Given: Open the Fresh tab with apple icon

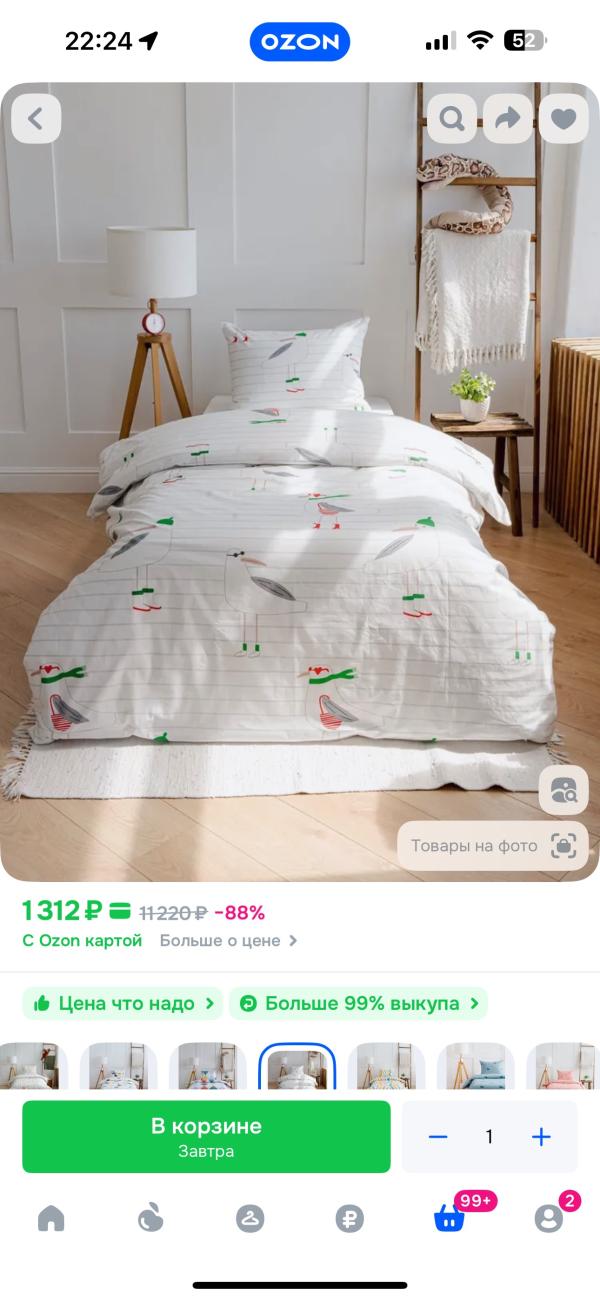Looking at the screenshot, I should pos(150,1218).
